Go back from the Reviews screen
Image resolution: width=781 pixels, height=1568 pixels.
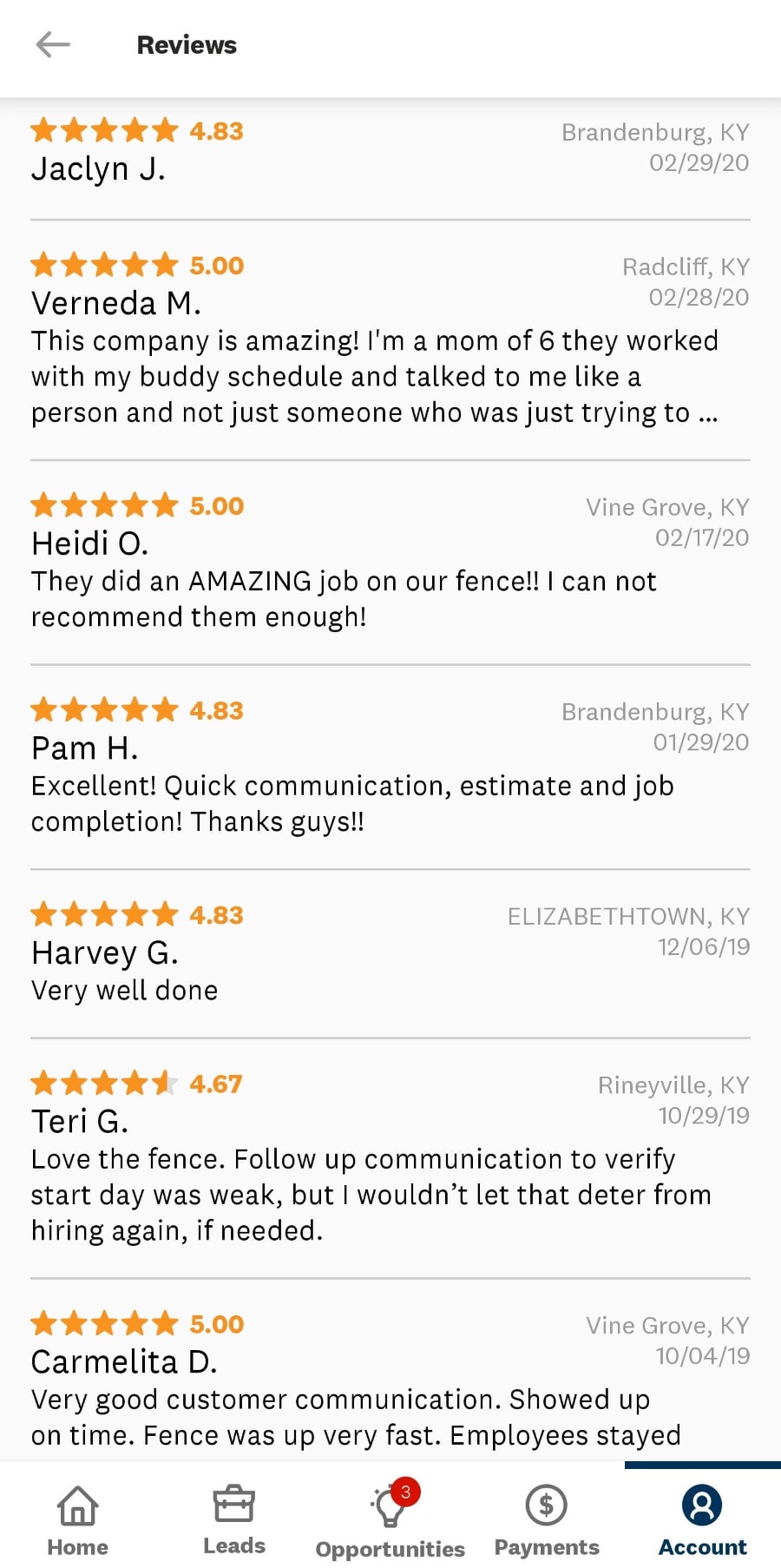(53, 45)
